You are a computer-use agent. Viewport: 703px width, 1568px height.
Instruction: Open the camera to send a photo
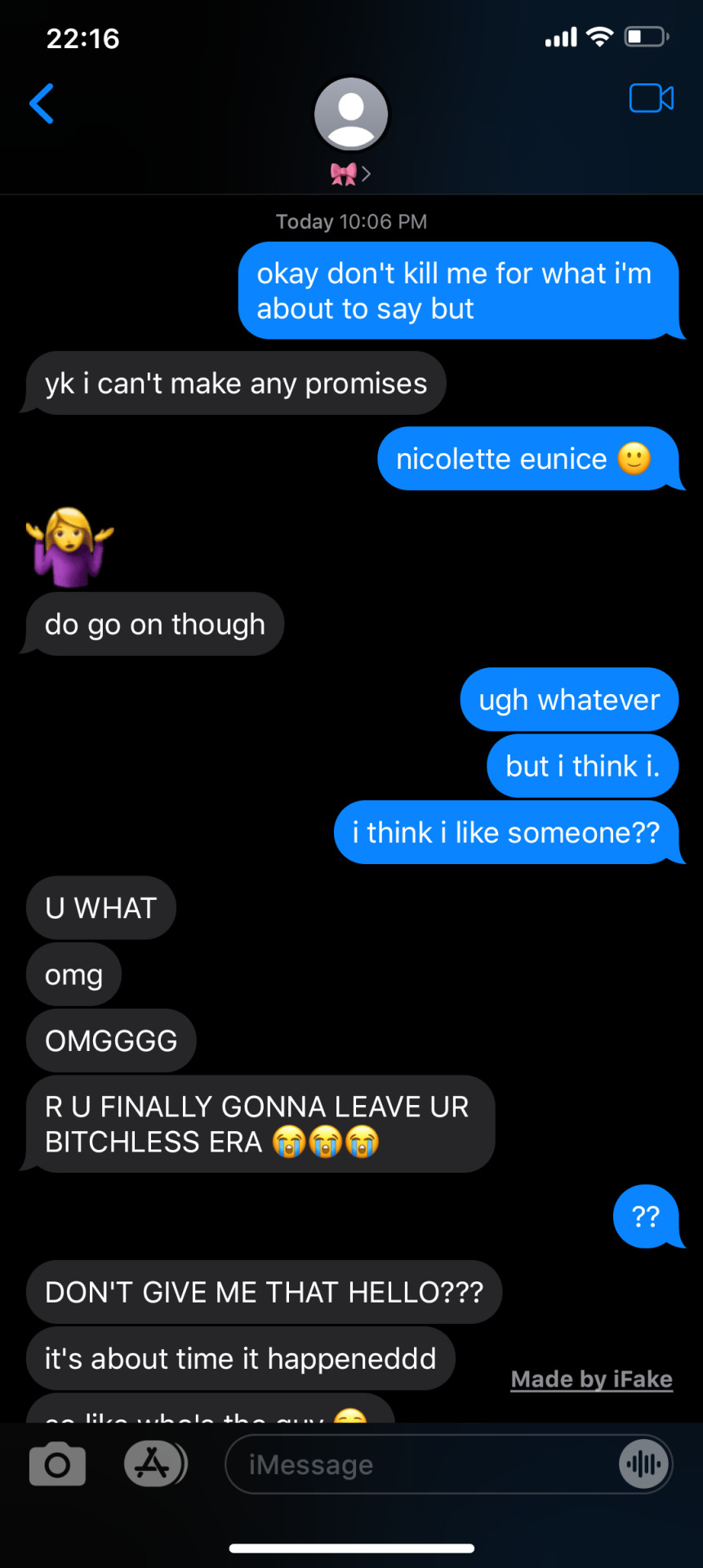click(57, 1464)
